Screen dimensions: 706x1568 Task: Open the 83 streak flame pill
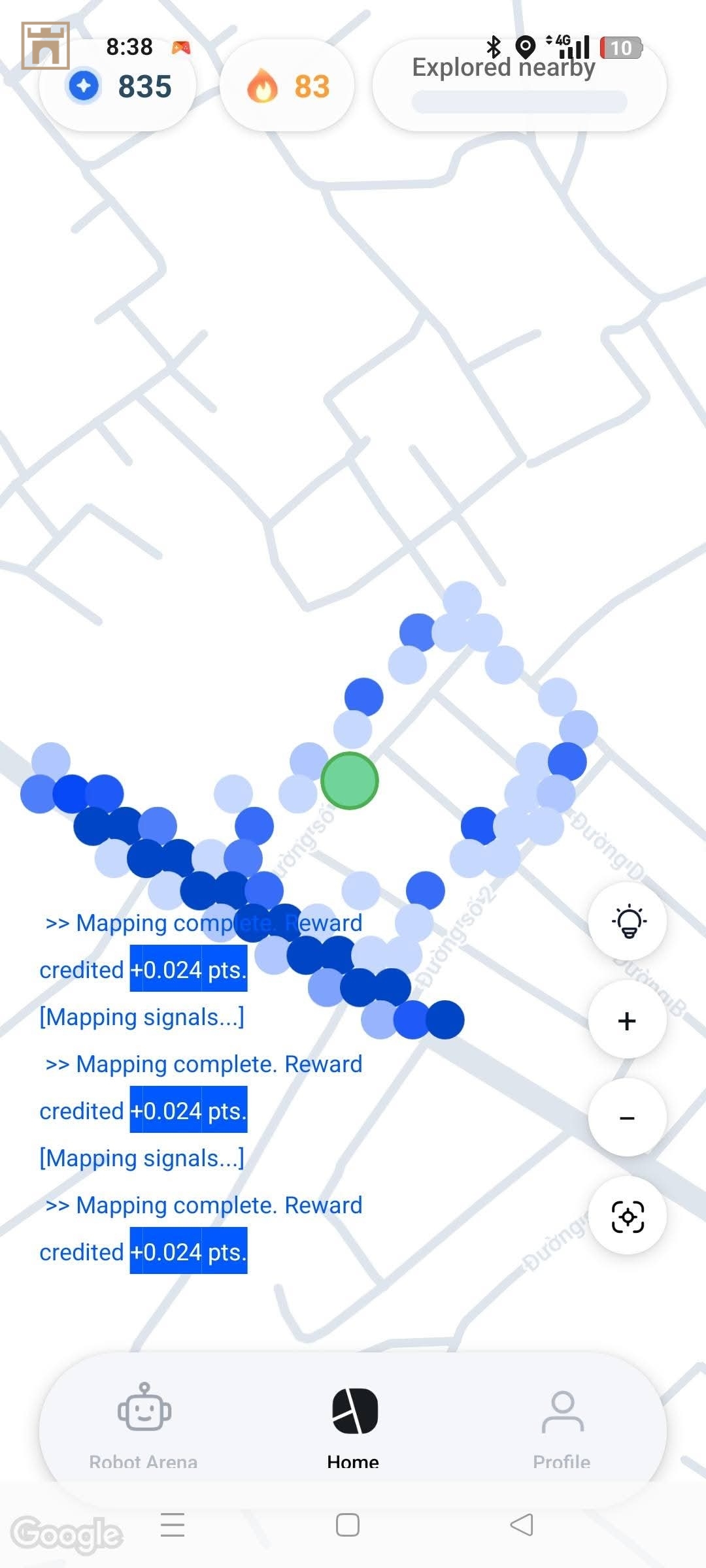[288, 86]
